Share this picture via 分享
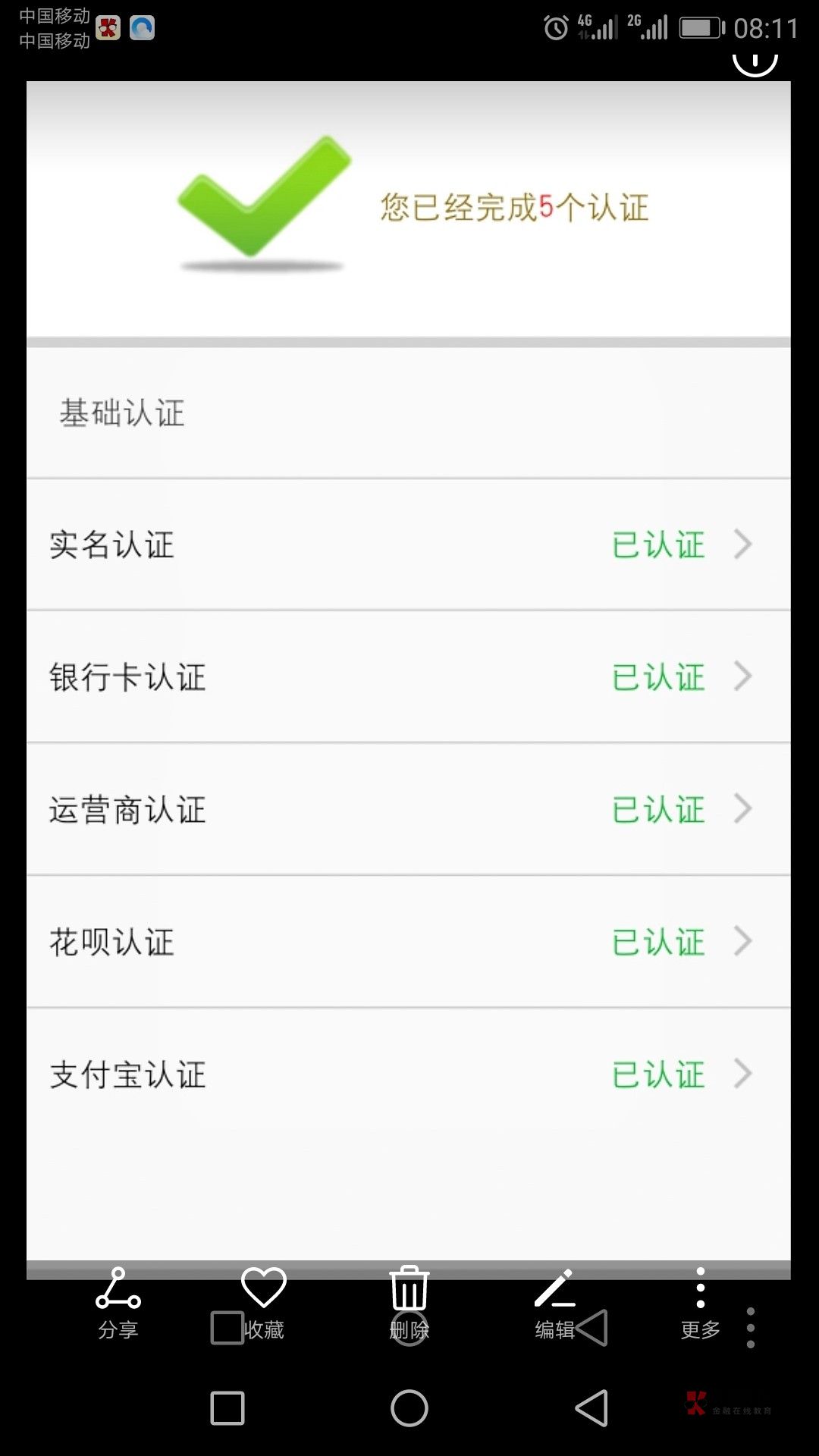The height and width of the screenshot is (1456, 819). 118,1303
